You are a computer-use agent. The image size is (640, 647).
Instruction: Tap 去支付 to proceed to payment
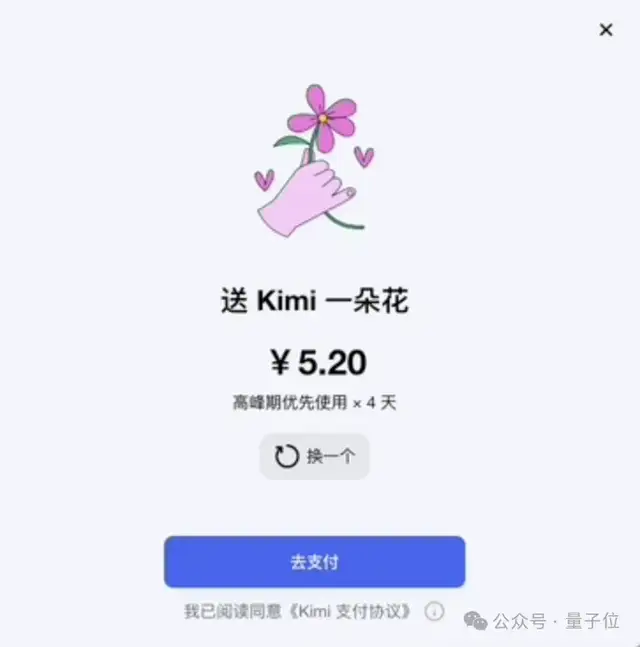pos(314,562)
